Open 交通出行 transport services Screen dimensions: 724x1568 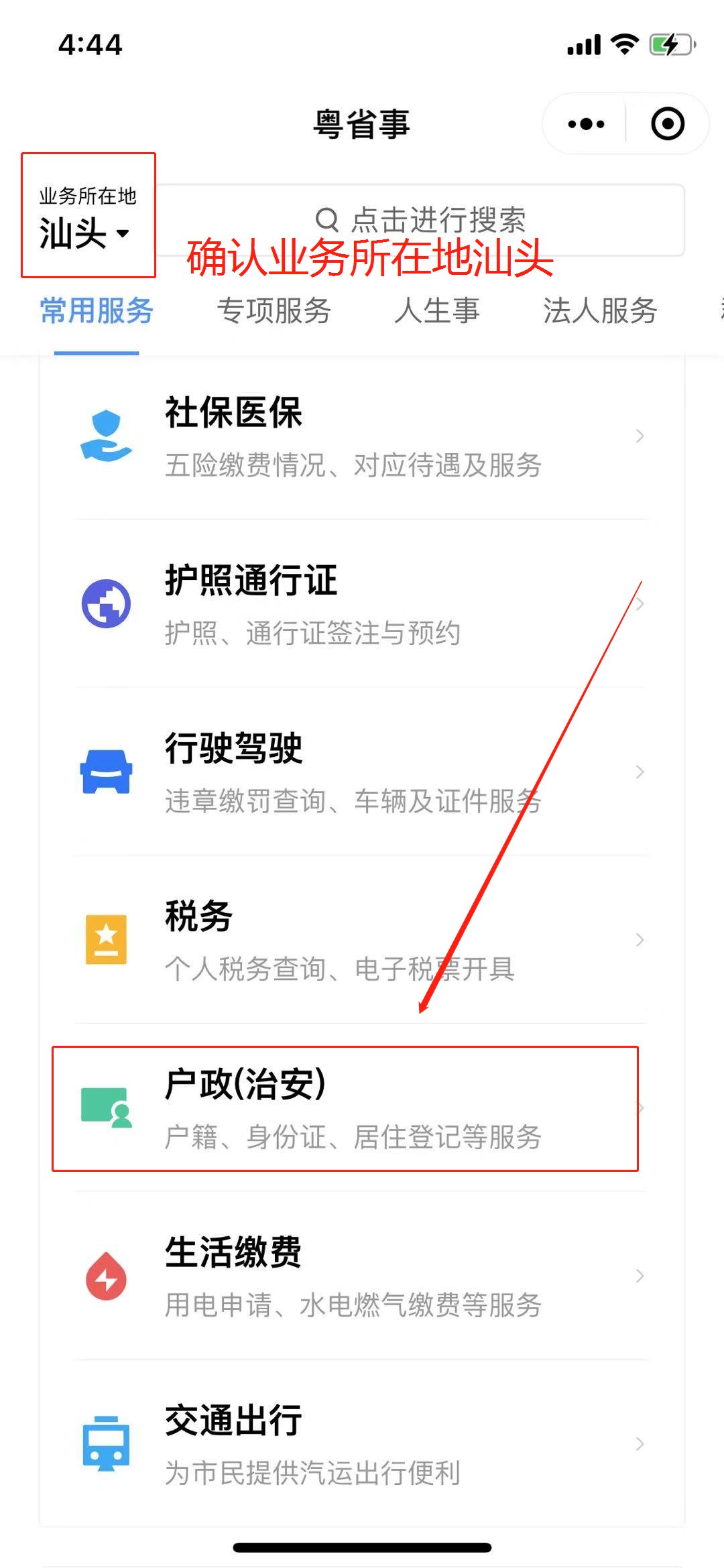click(x=362, y=1444)
